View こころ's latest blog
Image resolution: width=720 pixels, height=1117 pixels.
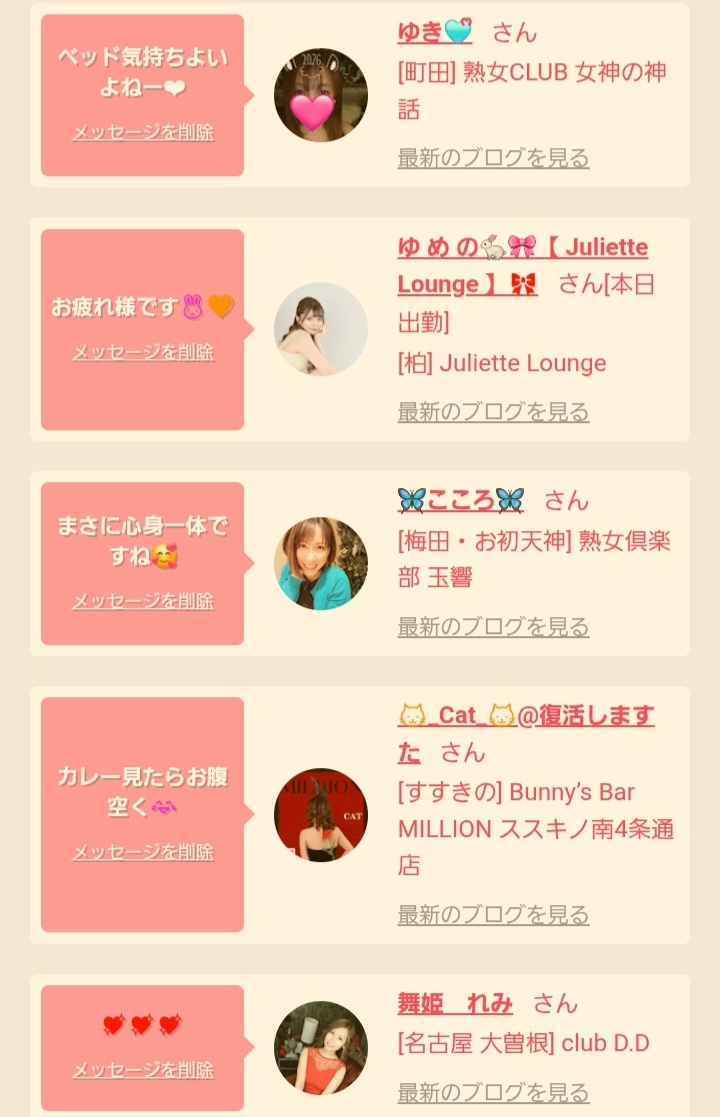click(493, 627)
